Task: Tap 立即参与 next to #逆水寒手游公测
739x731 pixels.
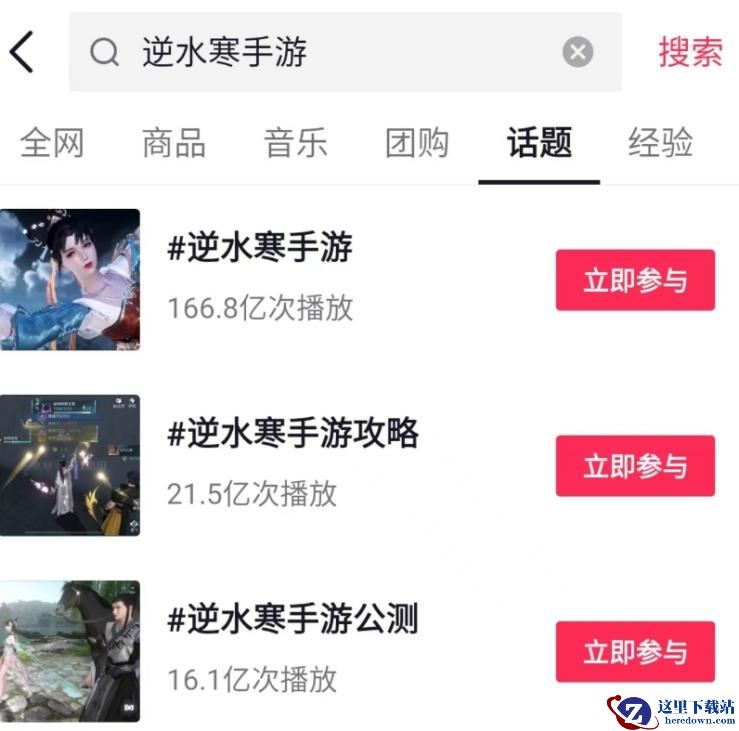Action: pos(635,652)
